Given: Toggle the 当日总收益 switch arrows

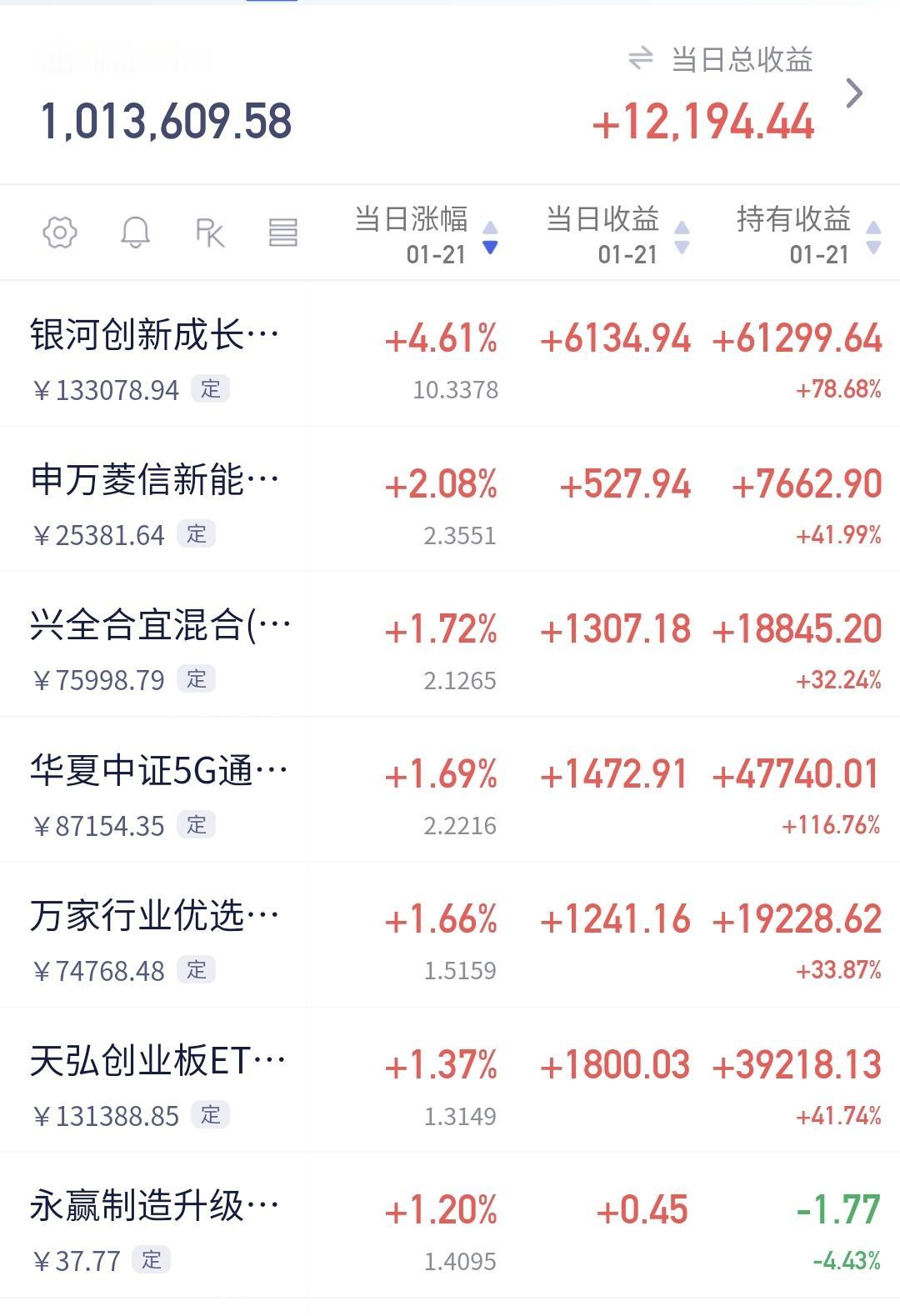Looking at the screenshot, I should coord(640,59).
